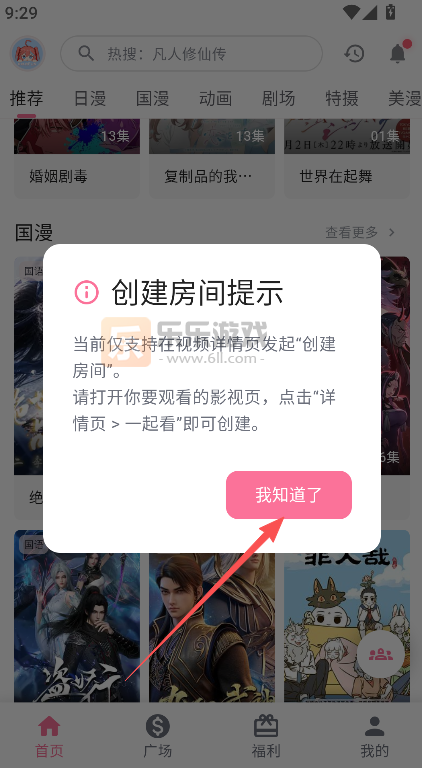Switch to the 动画 tab
Screen dimensions: 422x768
pos(215,98)
